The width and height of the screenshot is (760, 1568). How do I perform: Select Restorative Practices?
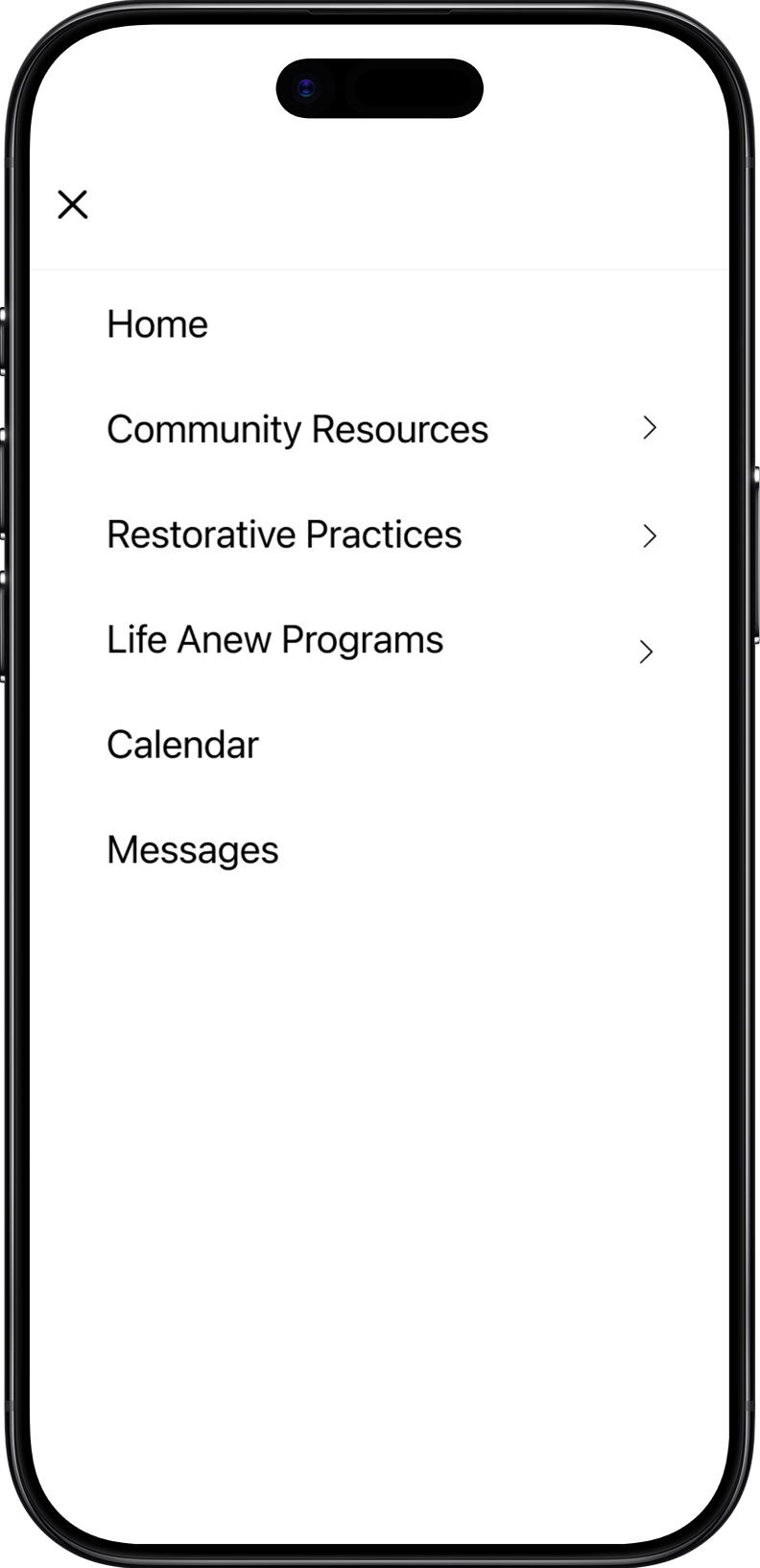284,534
